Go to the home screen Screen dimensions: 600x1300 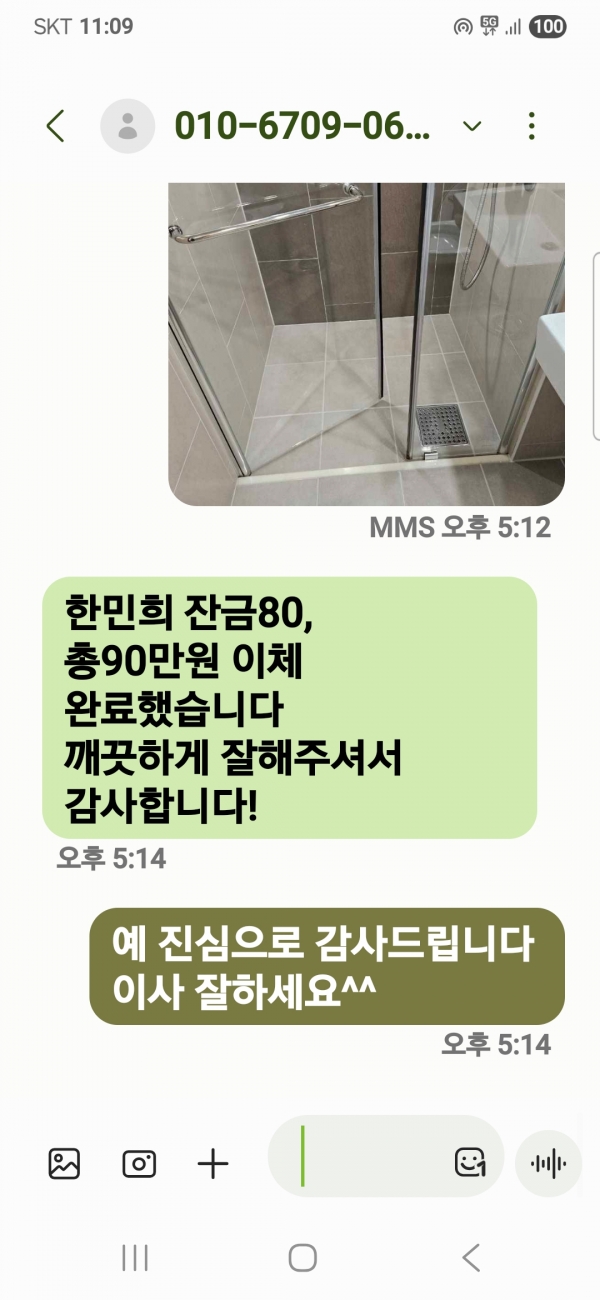302,1257
